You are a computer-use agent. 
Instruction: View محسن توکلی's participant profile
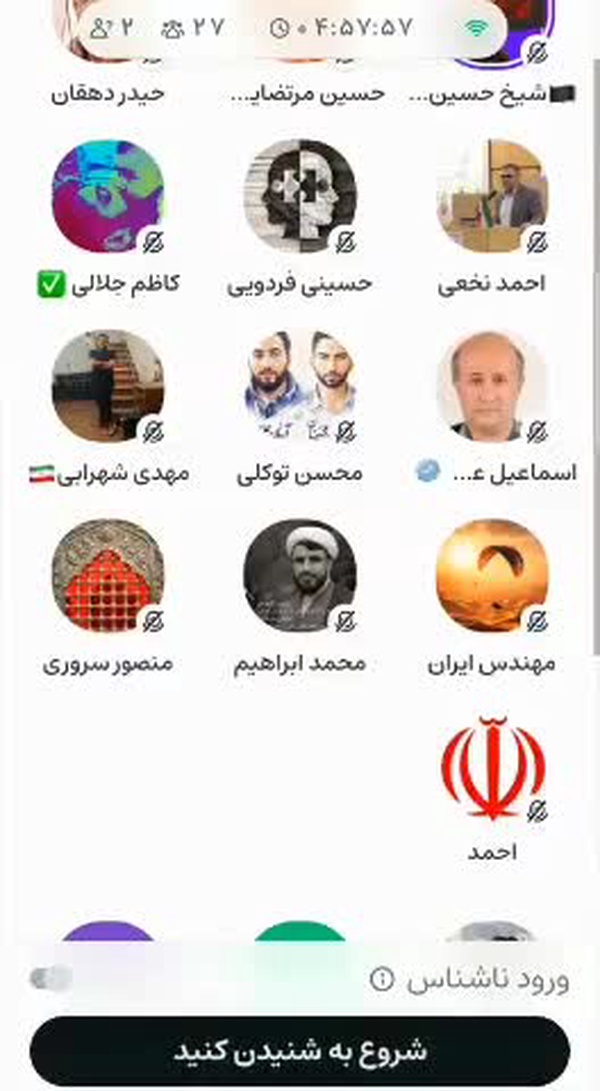[300, 386]
